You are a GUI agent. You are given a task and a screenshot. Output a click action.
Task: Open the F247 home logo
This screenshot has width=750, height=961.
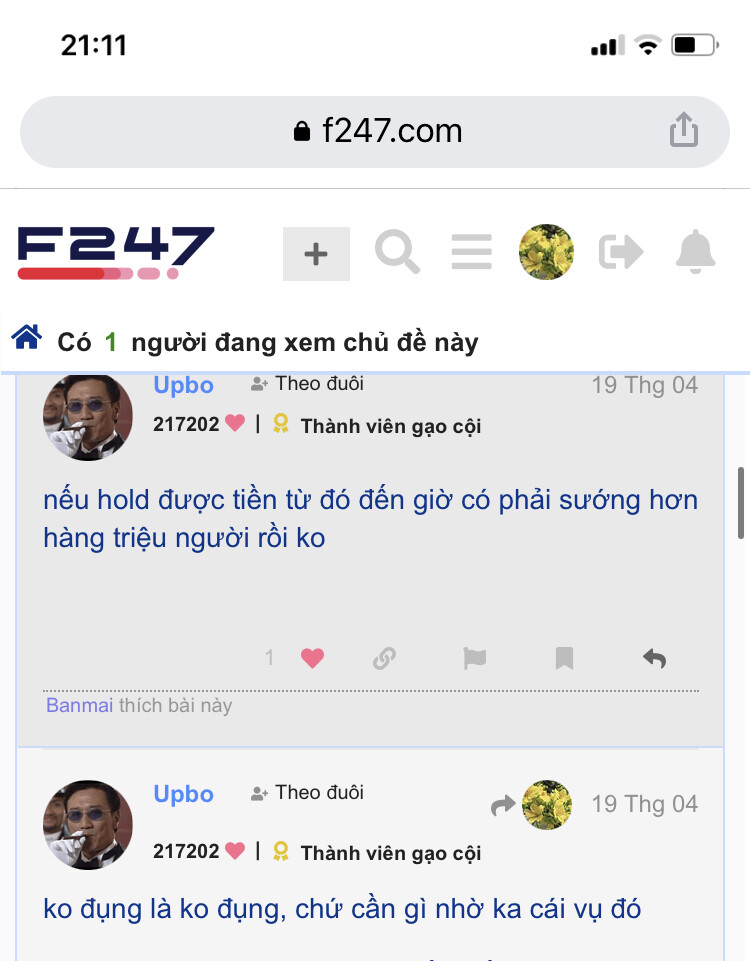point(116,252)
